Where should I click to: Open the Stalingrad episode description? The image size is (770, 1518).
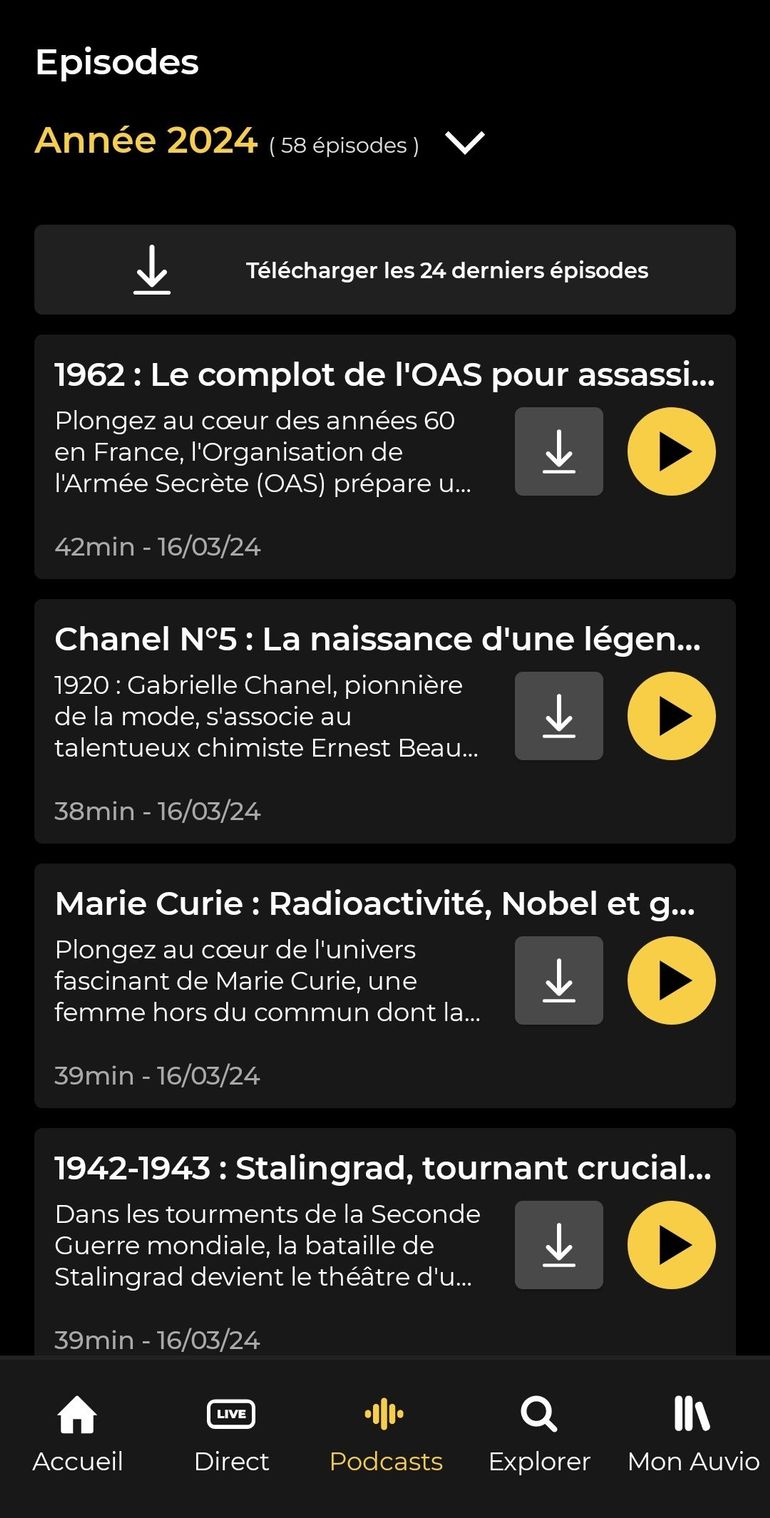click(x=267, y=1245)
